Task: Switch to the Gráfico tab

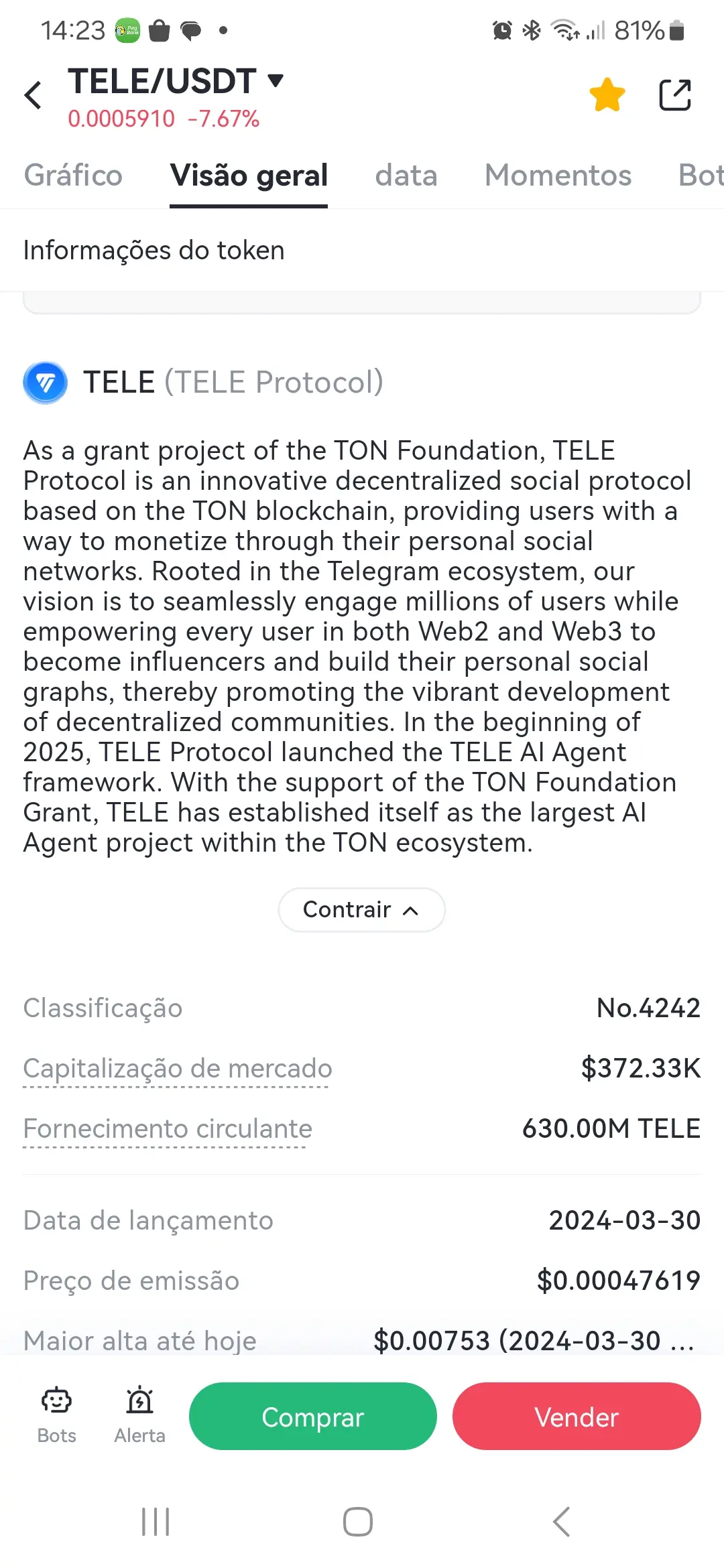Action: tap(73, 176)
